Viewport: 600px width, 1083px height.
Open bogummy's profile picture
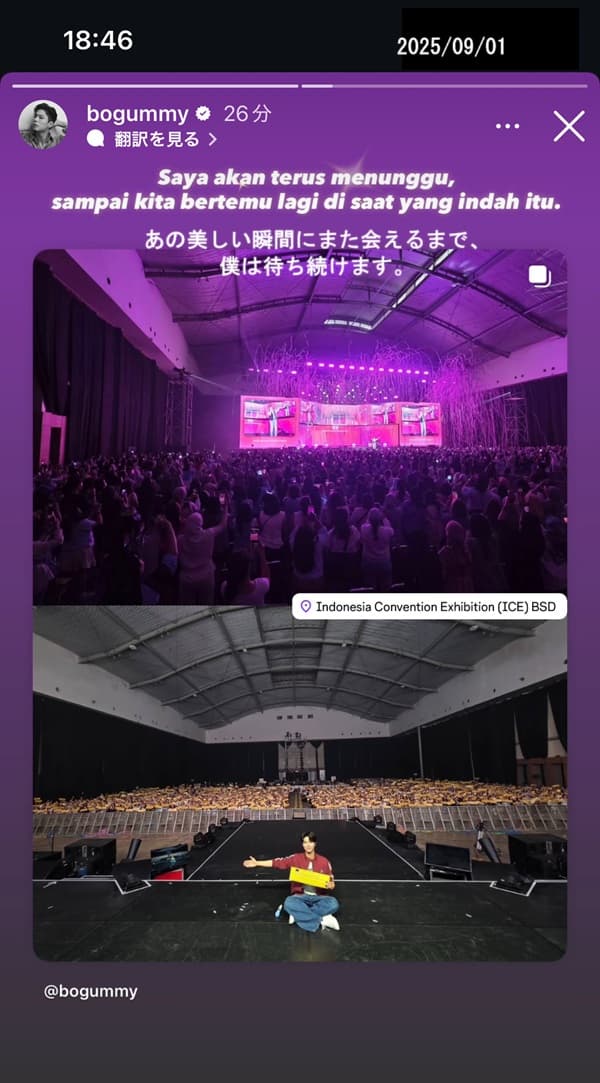pos(43,125)
